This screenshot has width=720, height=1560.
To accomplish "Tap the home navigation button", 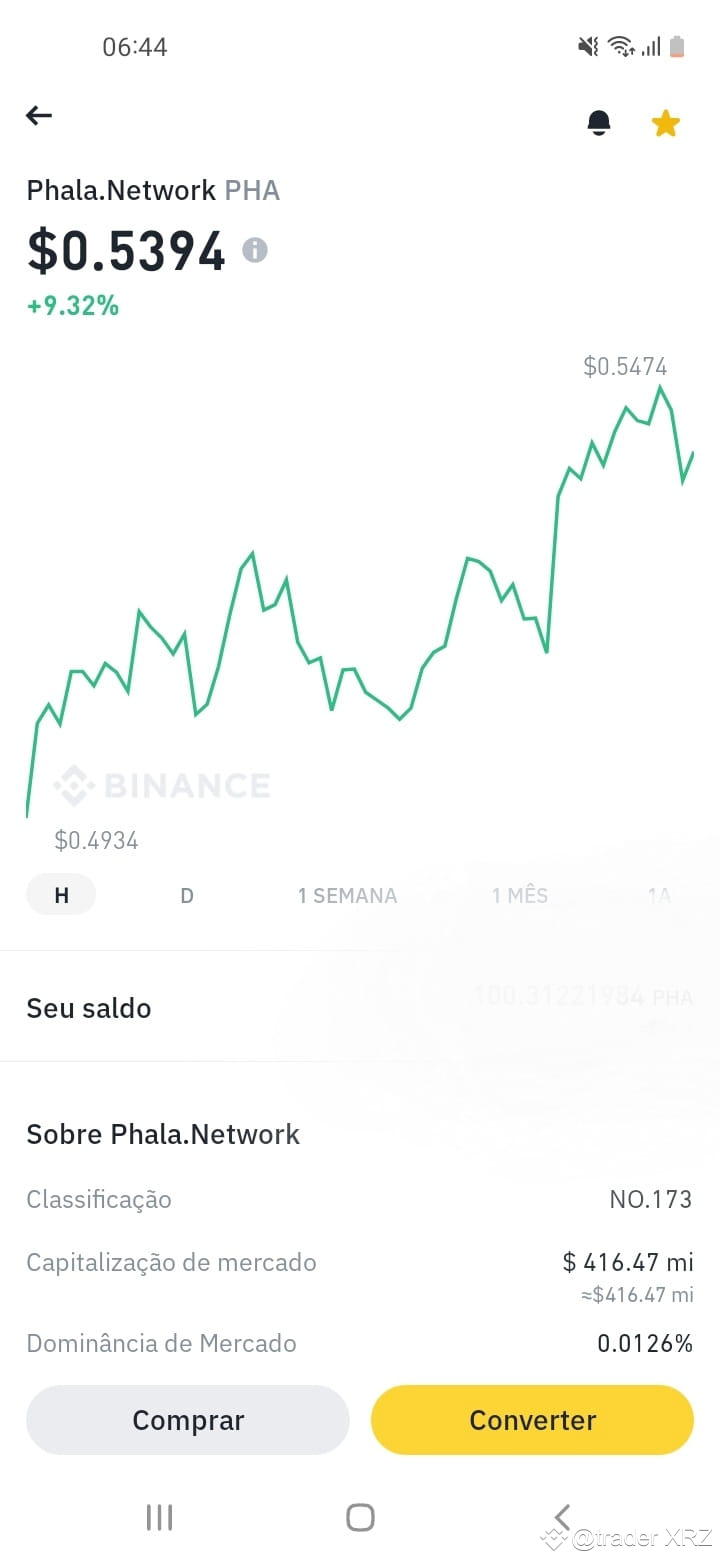I will [x=359, y=1516].
